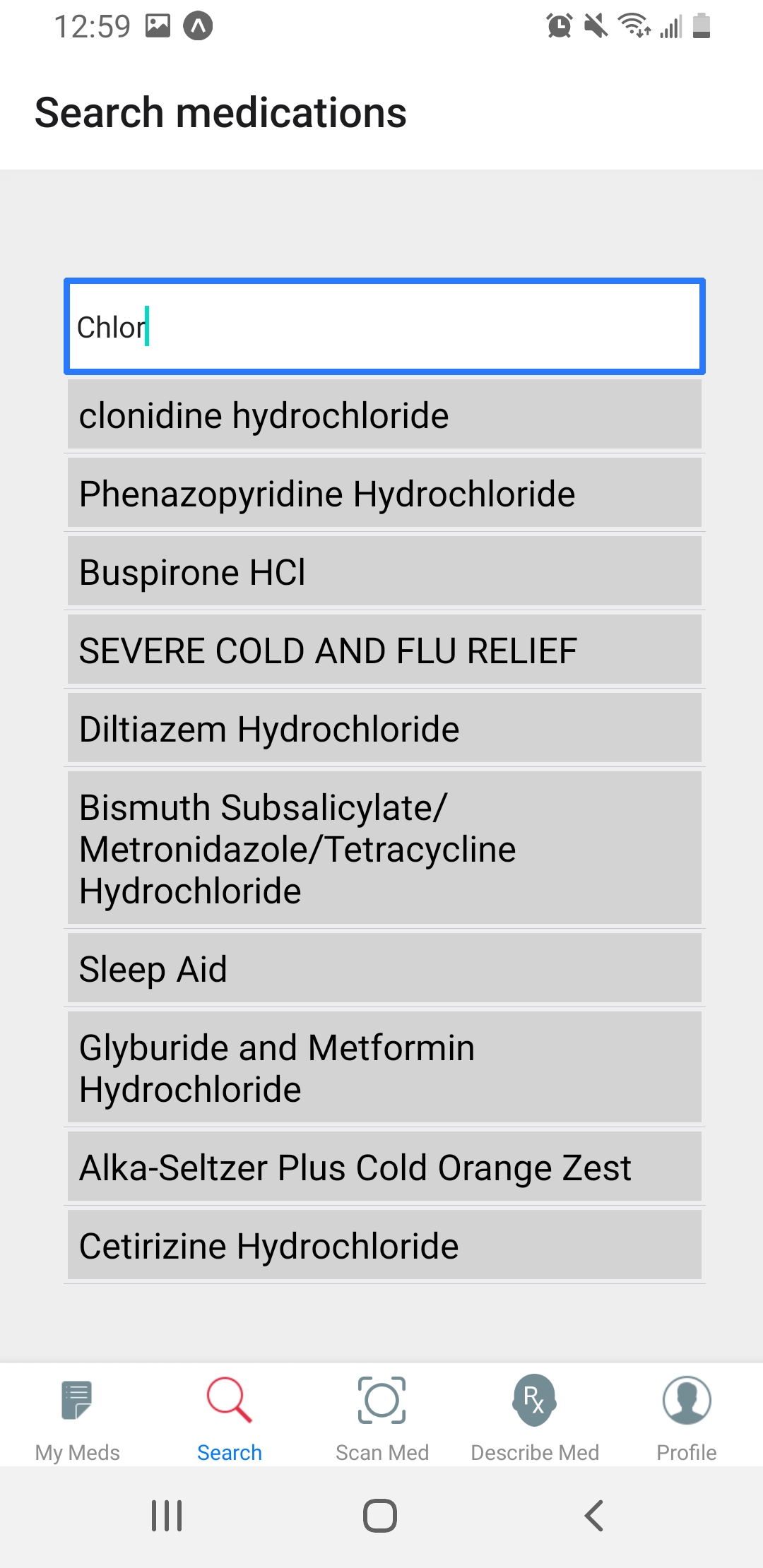Select SEVERE COLD AND FLU RELIEF
The width and height of the screenshot is (763, 1568).
coord(384,650)
